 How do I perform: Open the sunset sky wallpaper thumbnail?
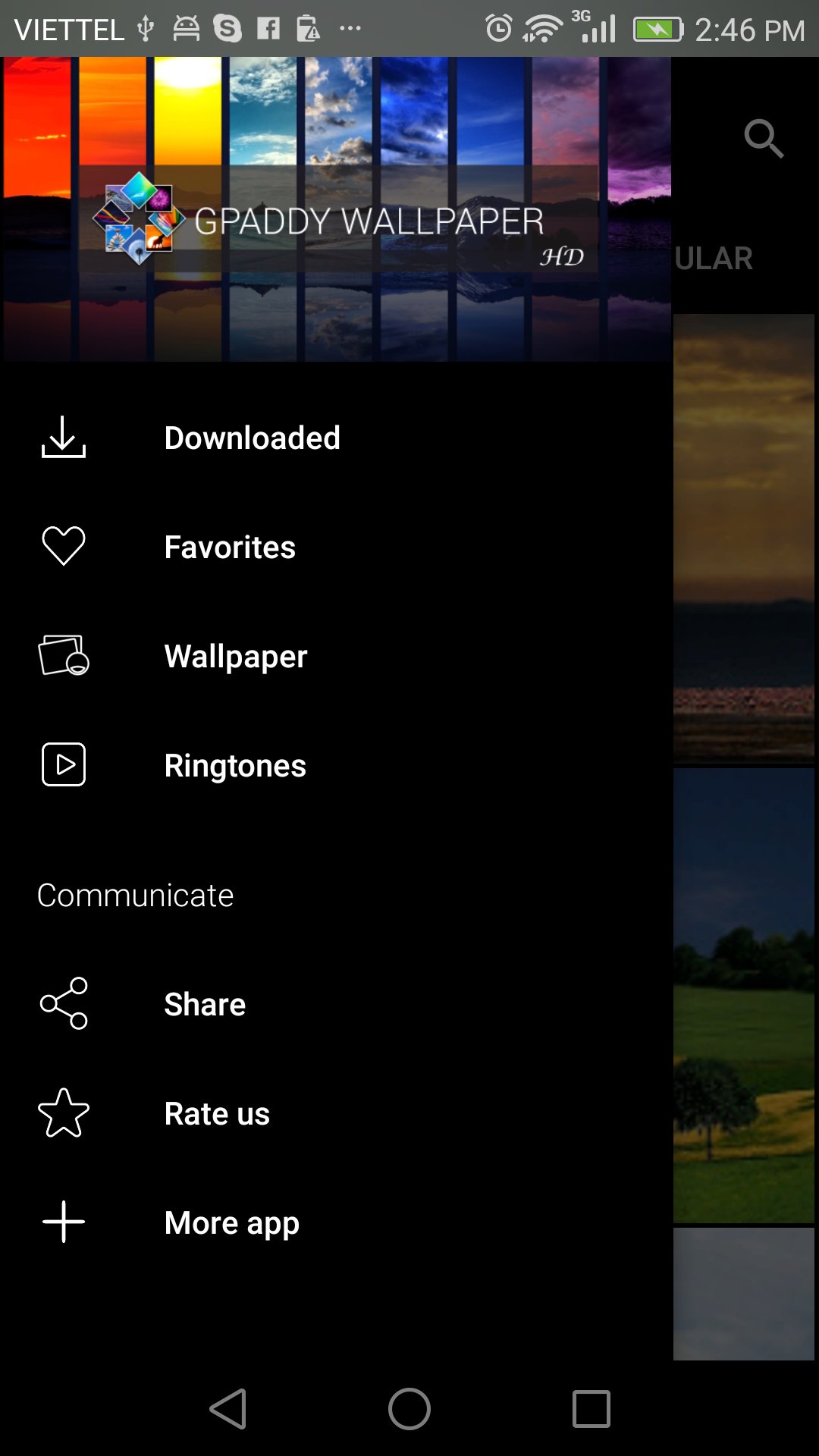point(745,538)
